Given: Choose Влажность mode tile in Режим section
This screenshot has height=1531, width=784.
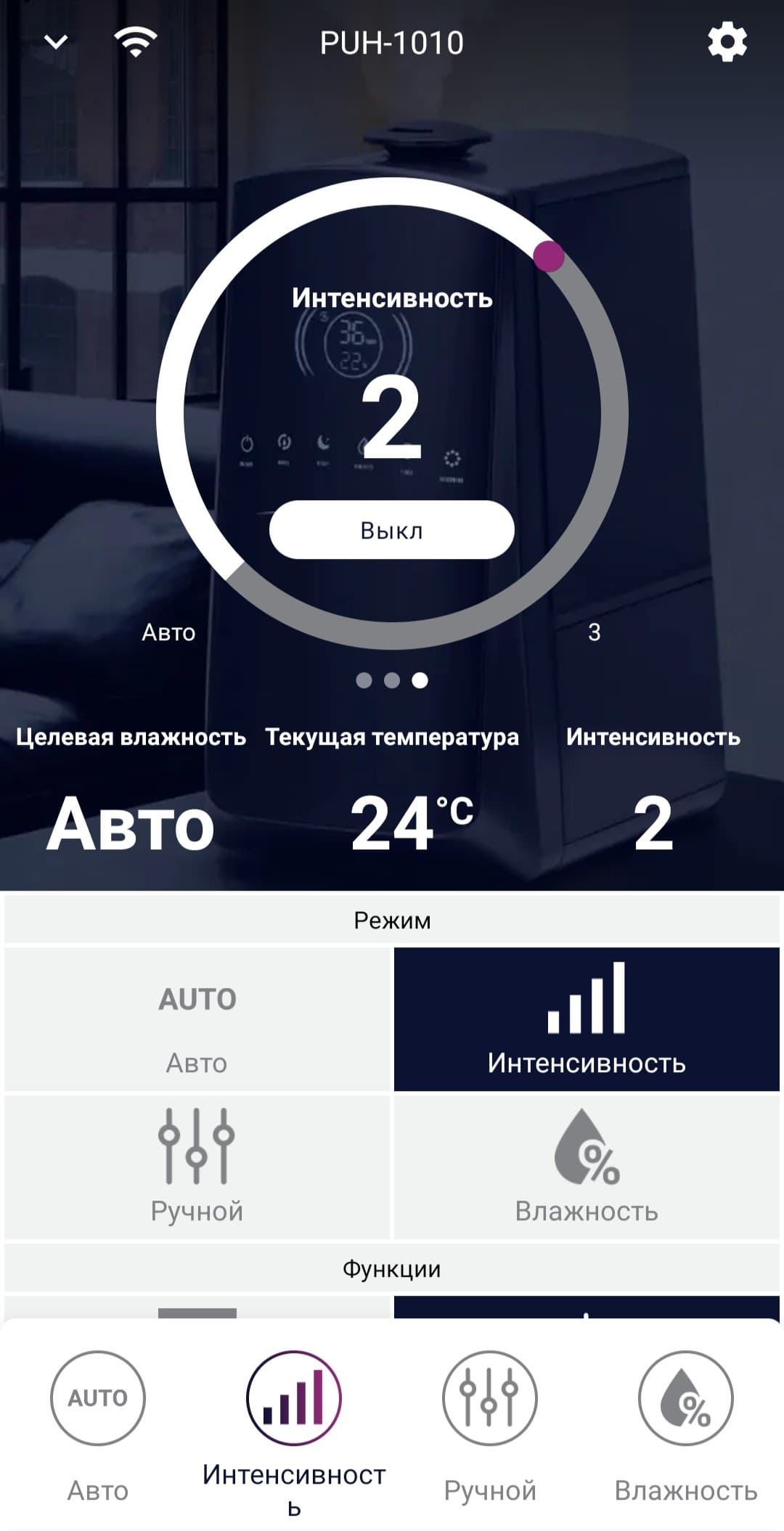Looking at the screenshot, I should tap(587, 1167).
